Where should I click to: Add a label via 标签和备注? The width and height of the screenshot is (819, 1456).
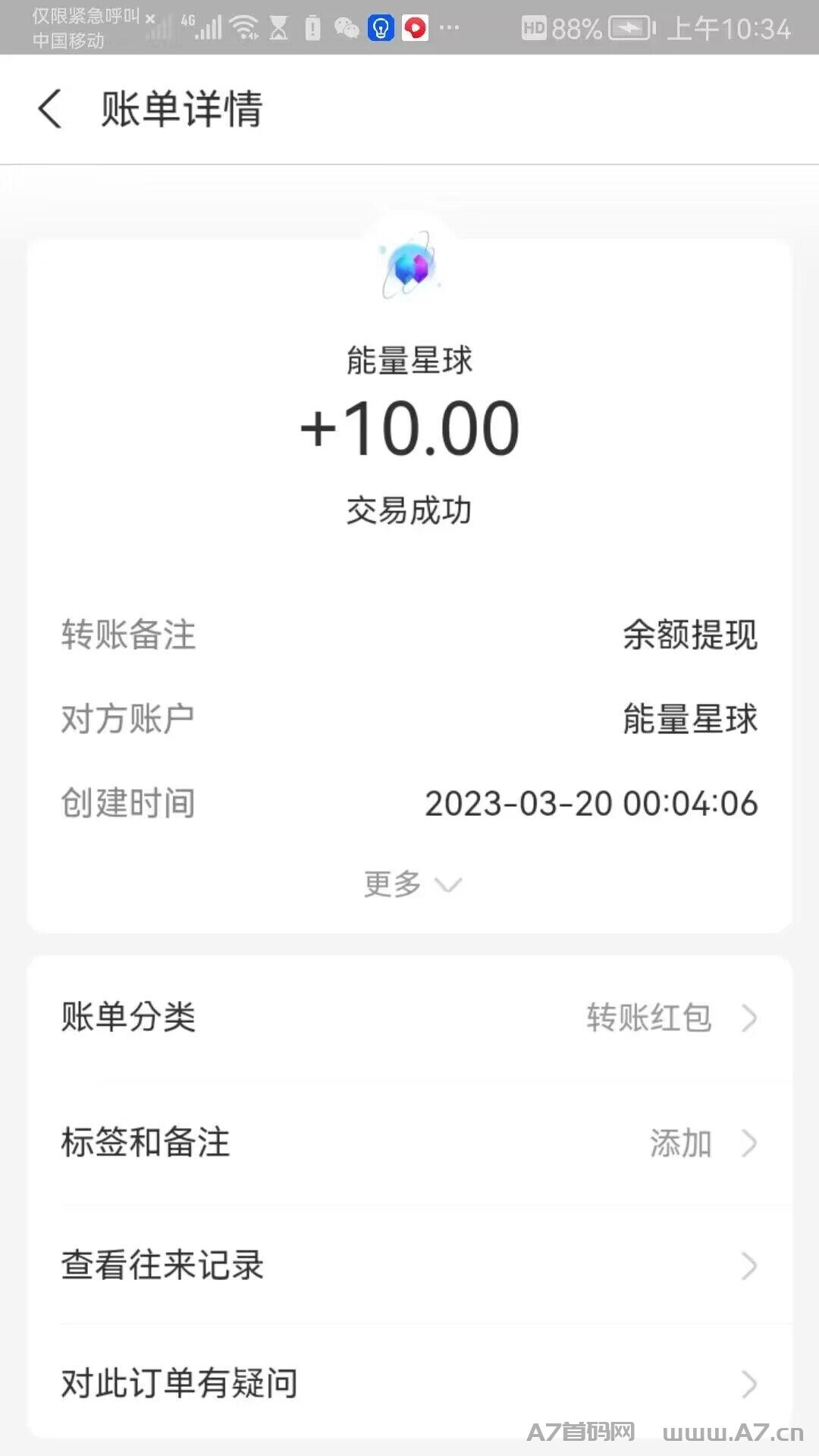[x=409, y=1142]
